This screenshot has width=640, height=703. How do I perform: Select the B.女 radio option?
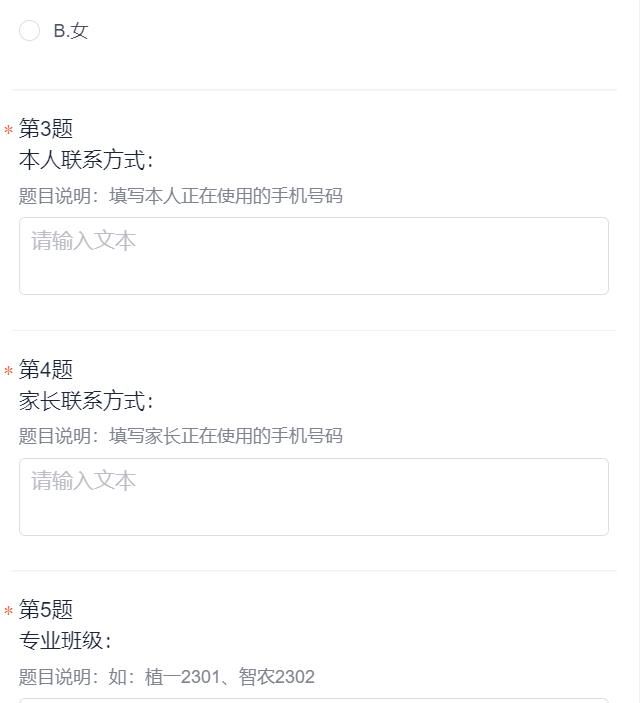point(30,31)
